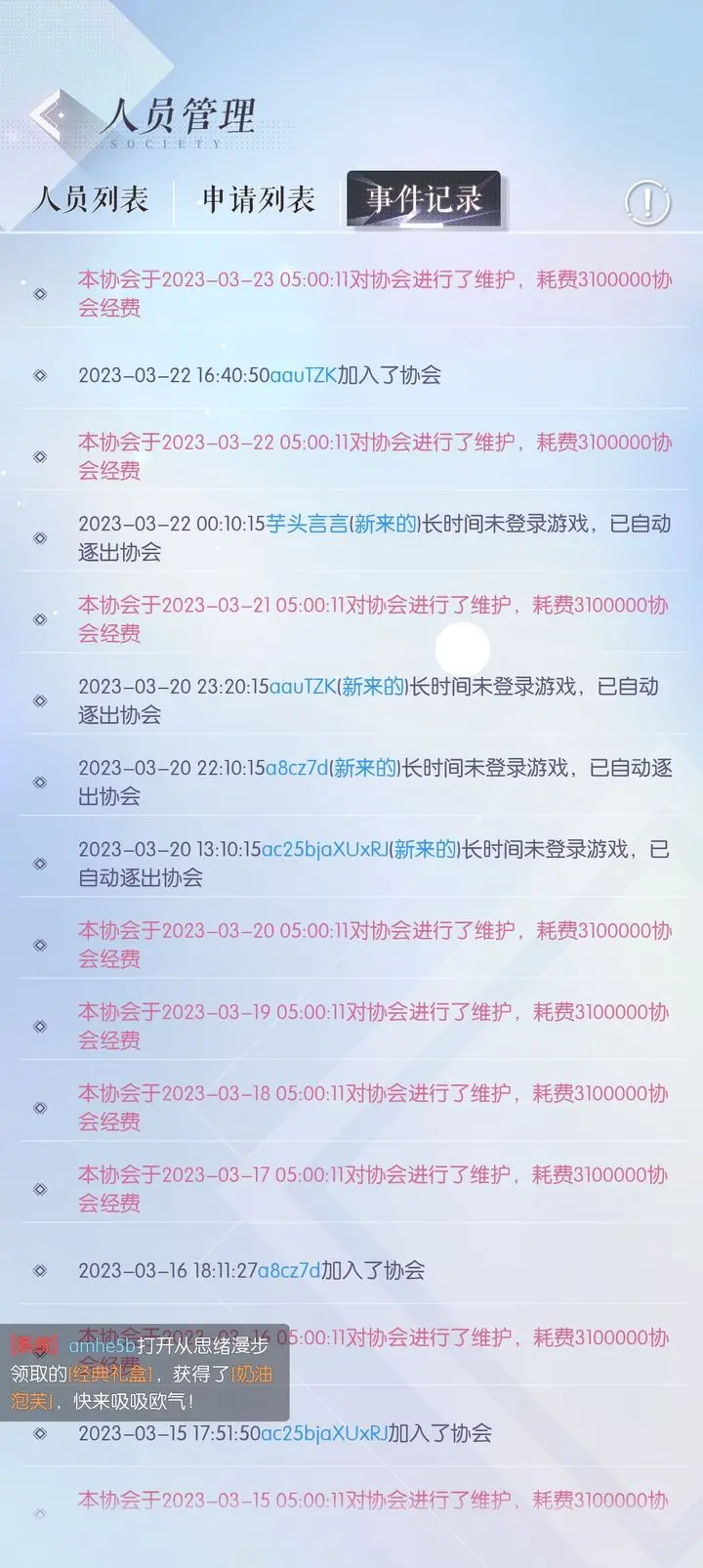Tap player name ac25bjaXUxRJ in 03-15 join record
703x1568 pixels.
[x=324, y=1434]
